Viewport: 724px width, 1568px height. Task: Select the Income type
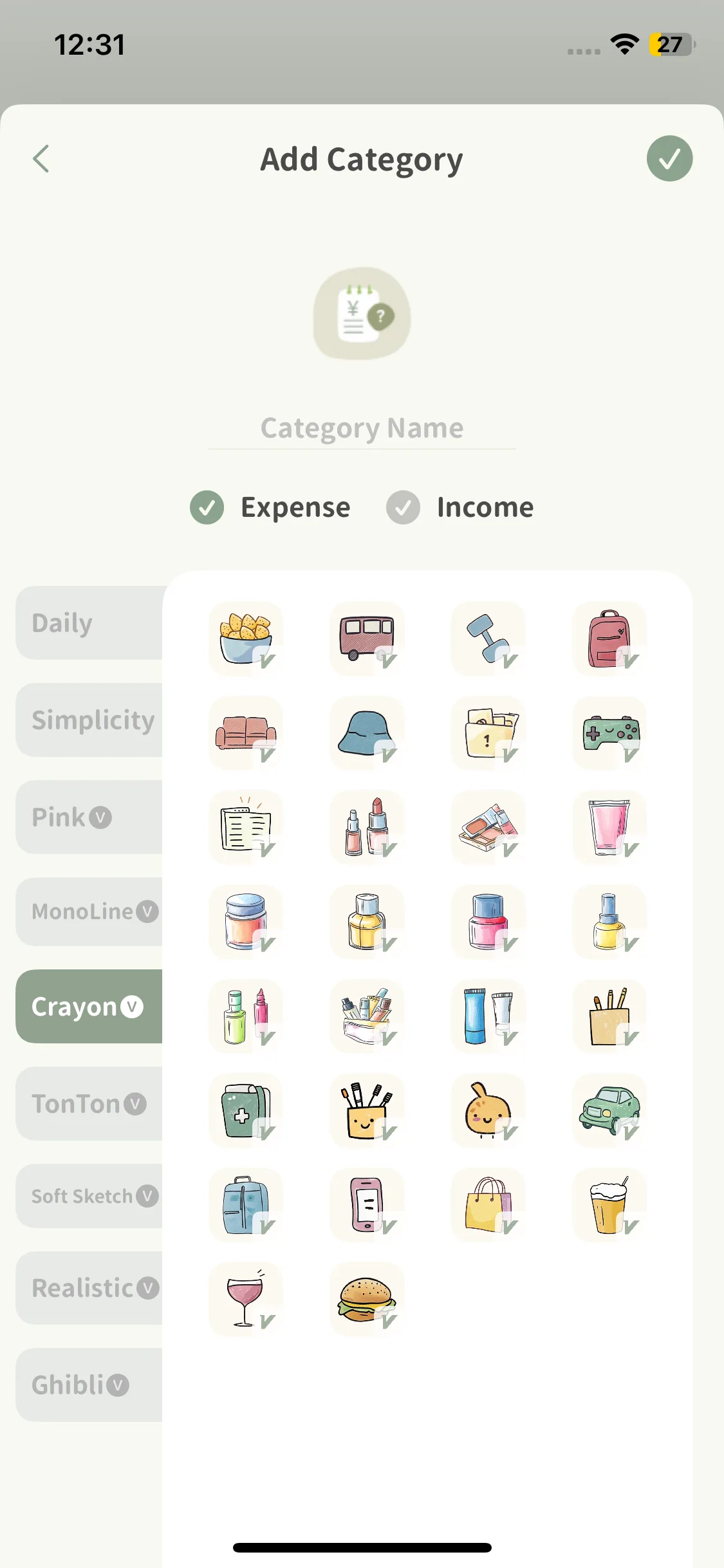[461, 507]
